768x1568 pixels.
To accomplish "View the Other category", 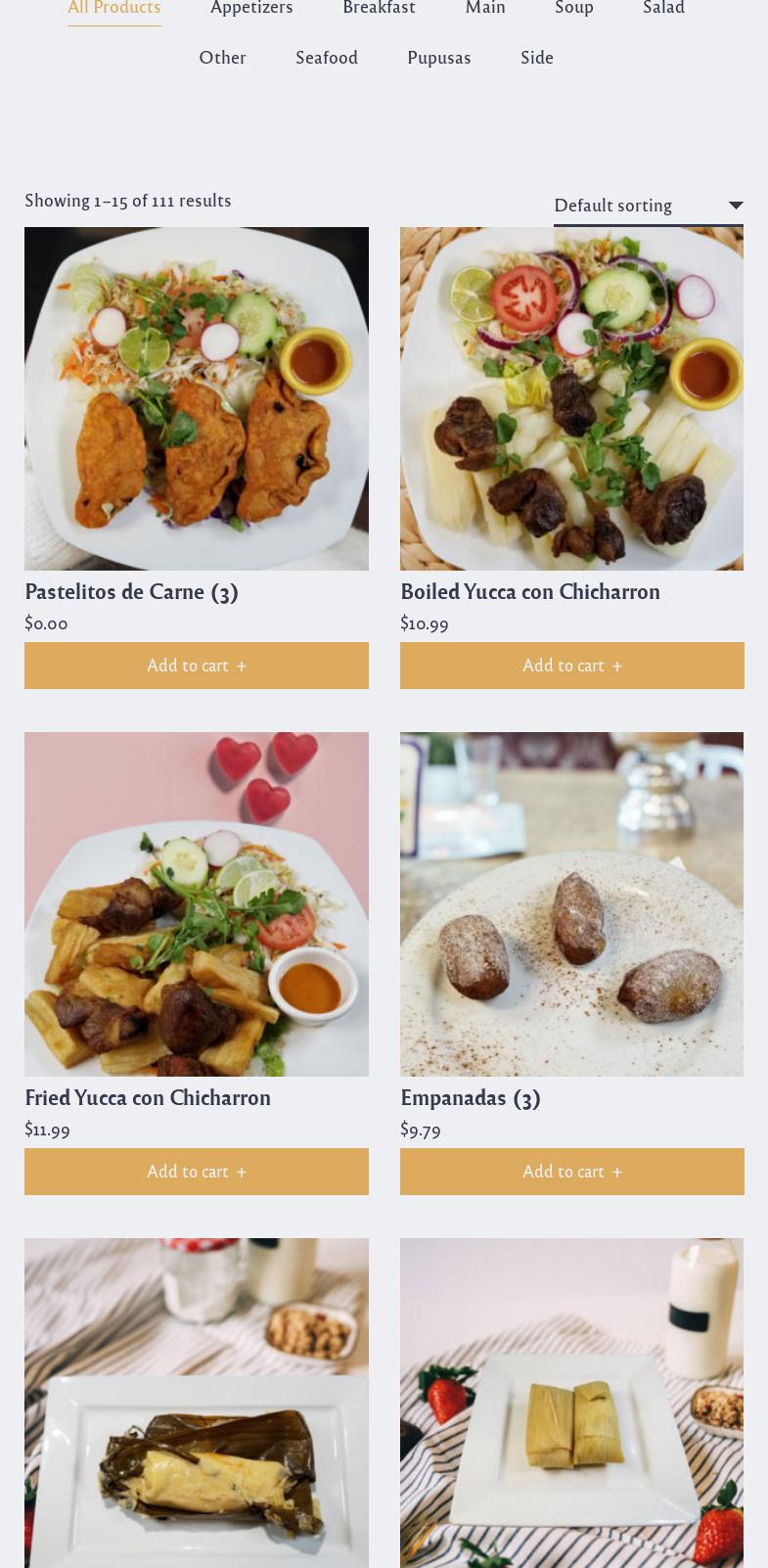I will click(x=222, y=58).
